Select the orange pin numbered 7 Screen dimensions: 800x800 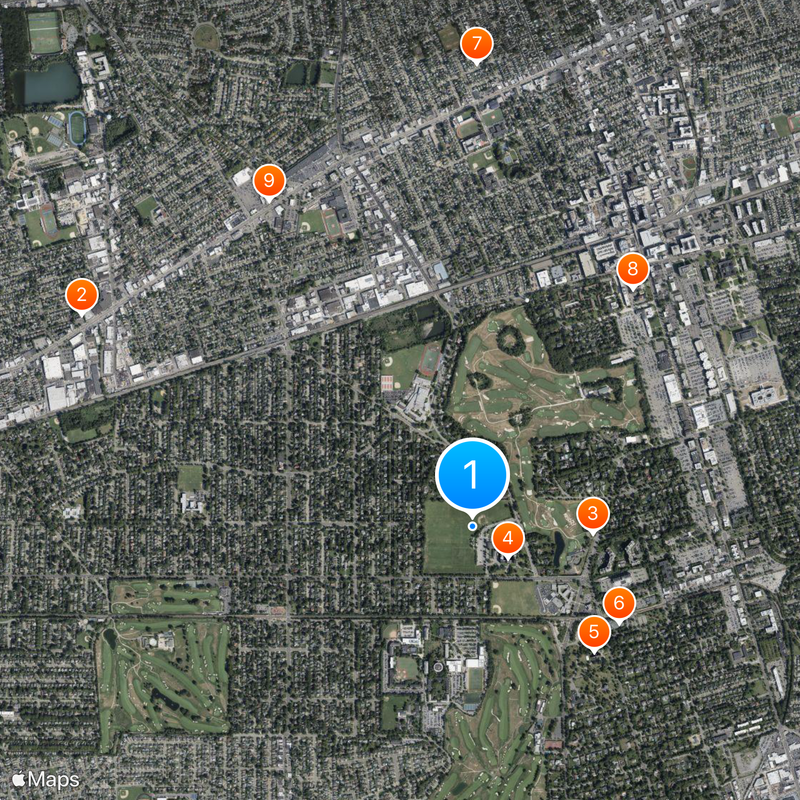476,44
